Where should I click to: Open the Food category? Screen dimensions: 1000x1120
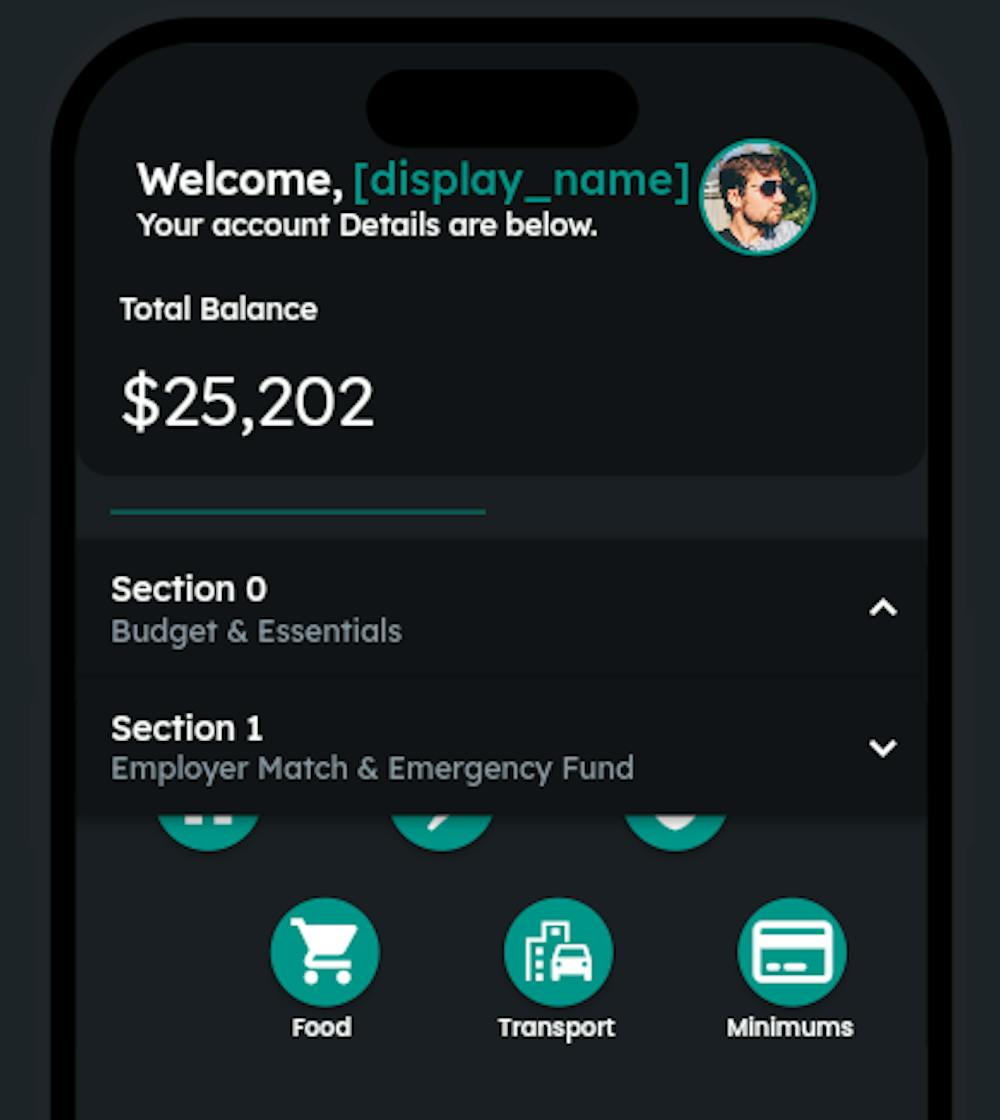[x=324, y=952]
